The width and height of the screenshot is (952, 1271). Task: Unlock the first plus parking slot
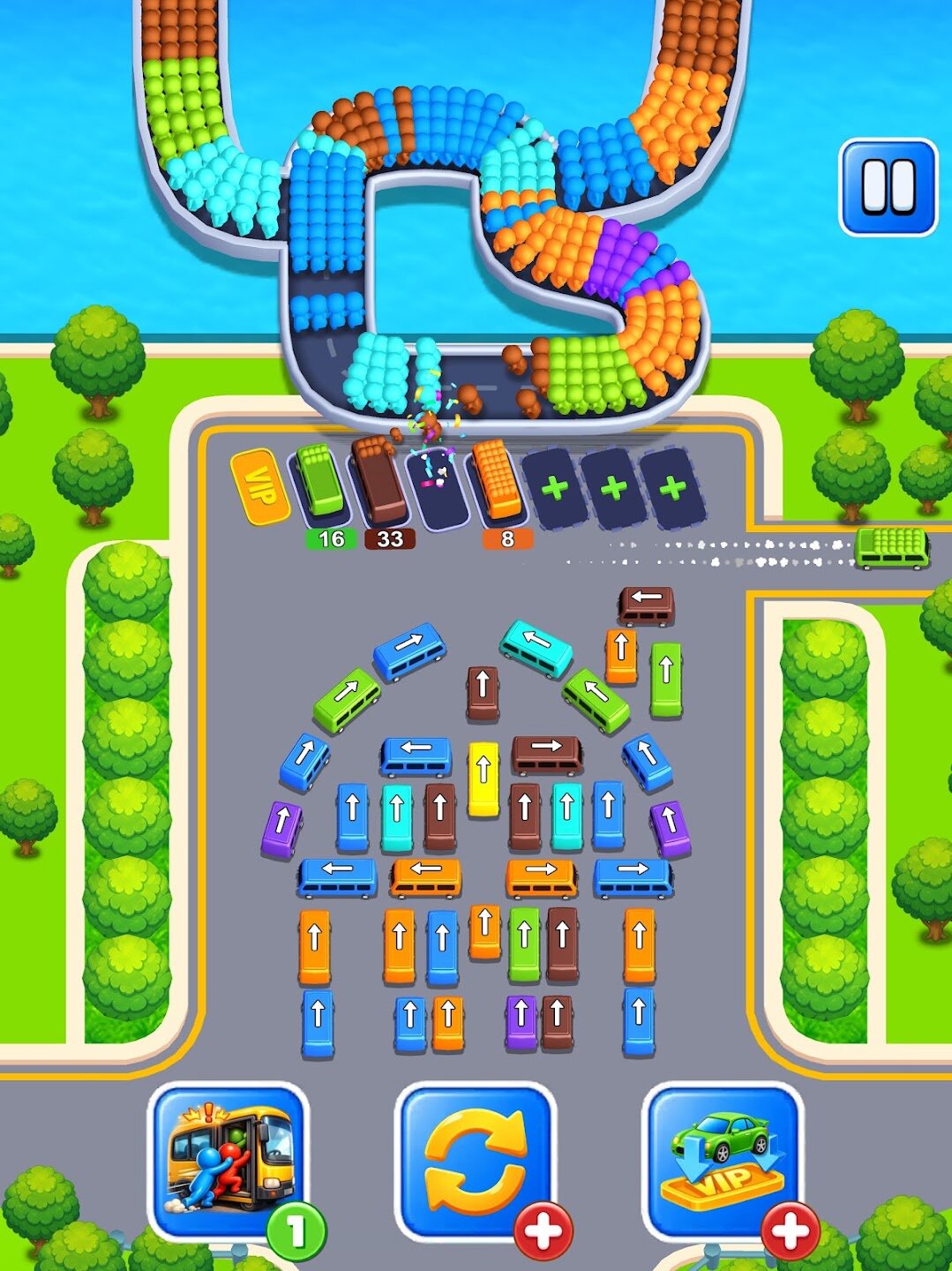point(555,489)
